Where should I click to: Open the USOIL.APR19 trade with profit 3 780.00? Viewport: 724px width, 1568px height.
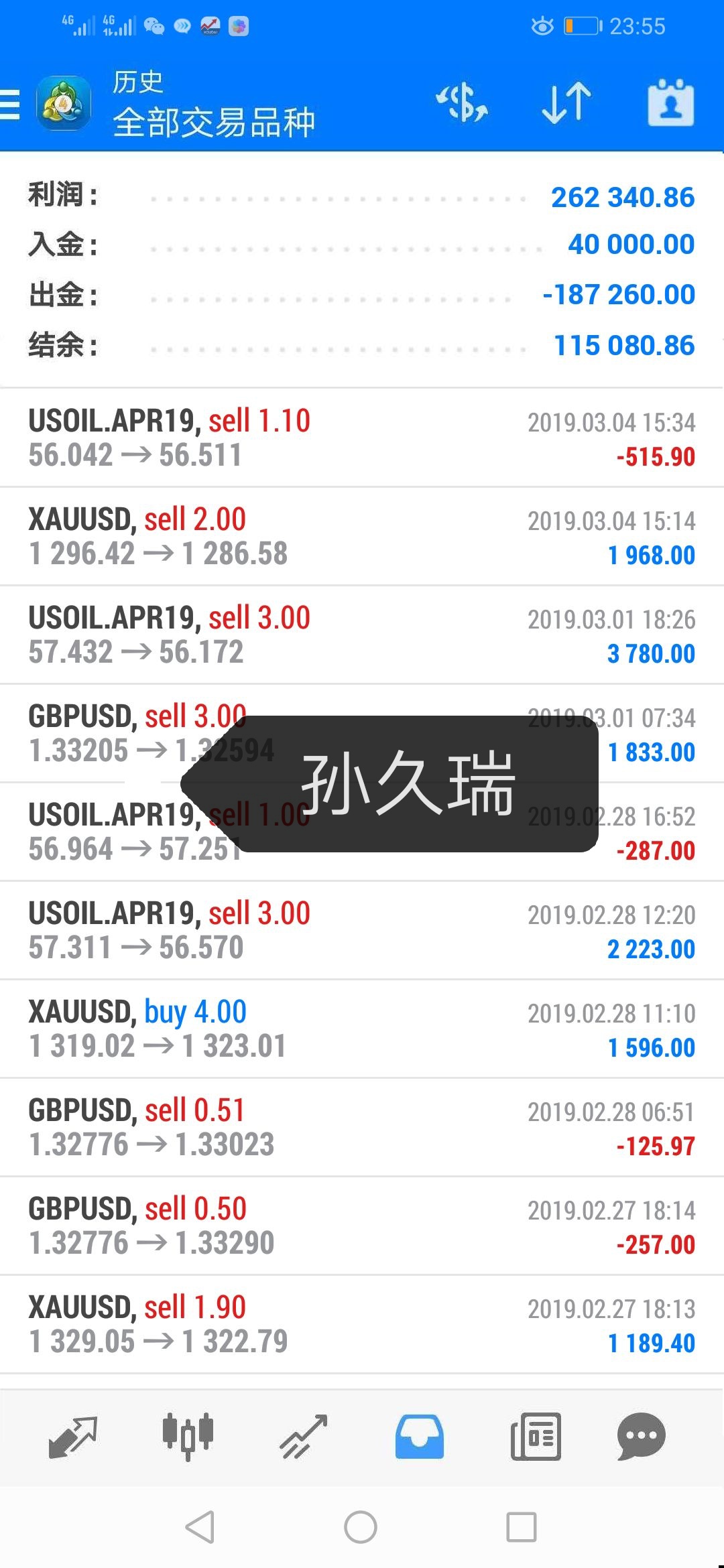362,635
